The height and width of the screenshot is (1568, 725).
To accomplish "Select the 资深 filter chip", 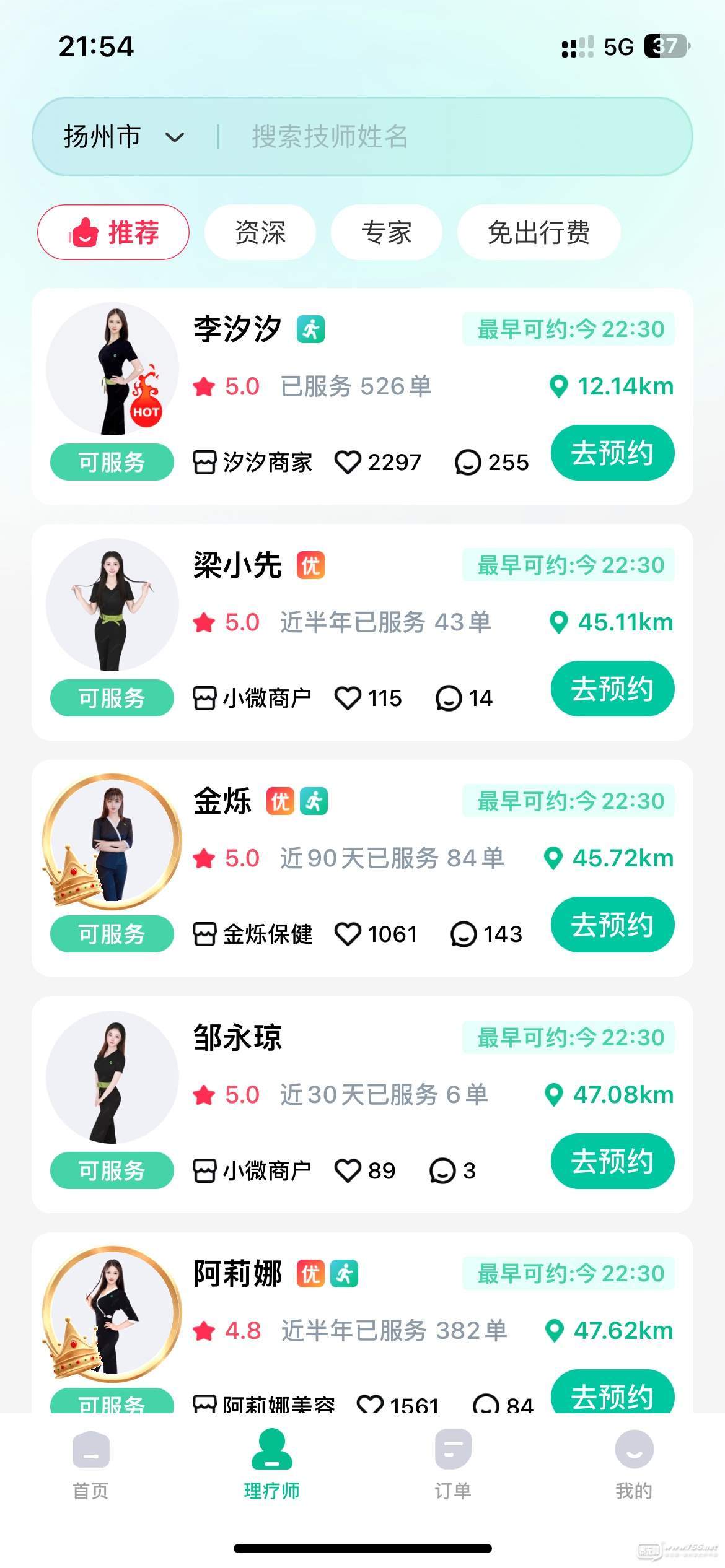I will pyautogui.click(x=260, y=232).
